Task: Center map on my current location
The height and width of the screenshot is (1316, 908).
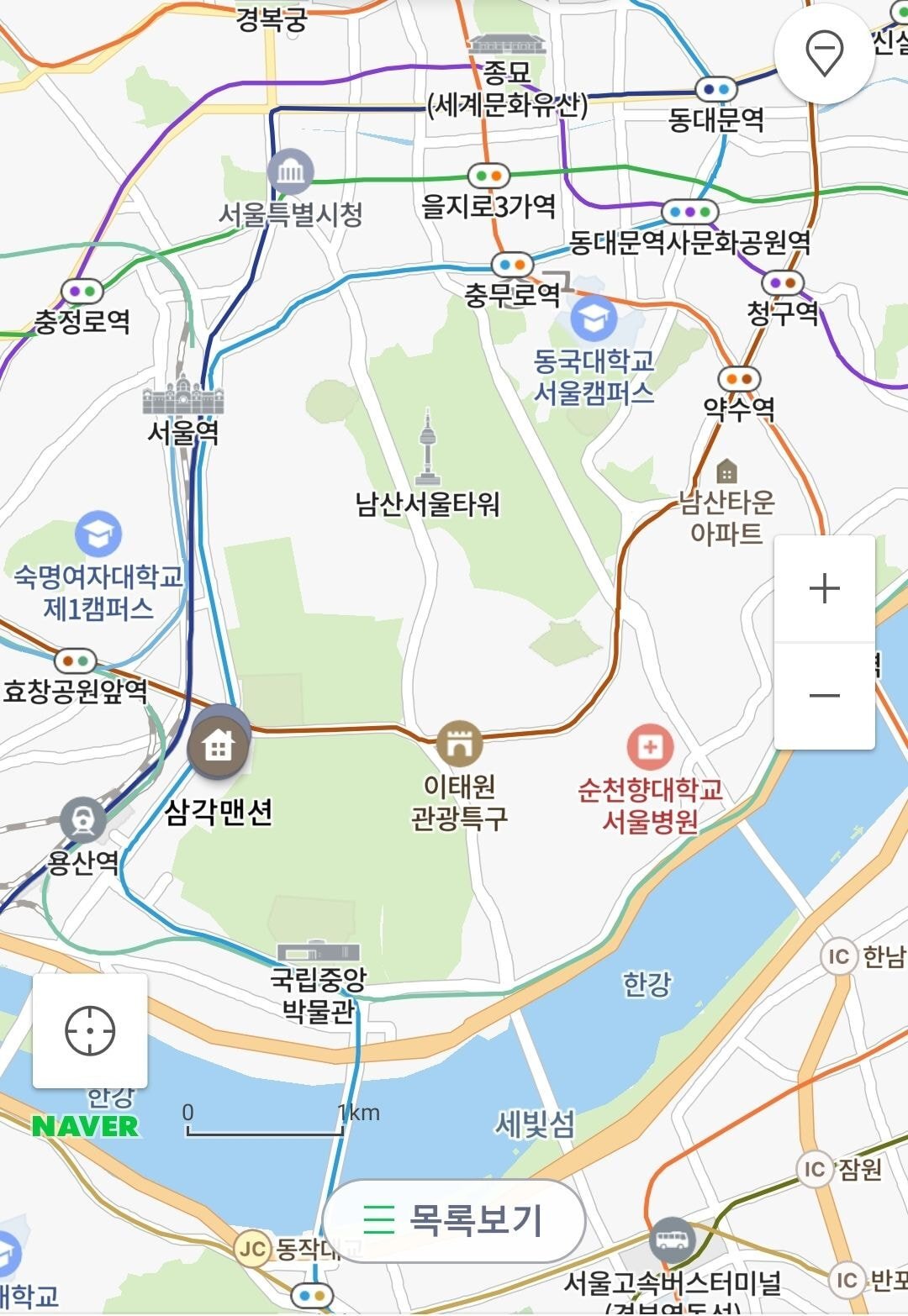Action: click(x=90, y=1030)
